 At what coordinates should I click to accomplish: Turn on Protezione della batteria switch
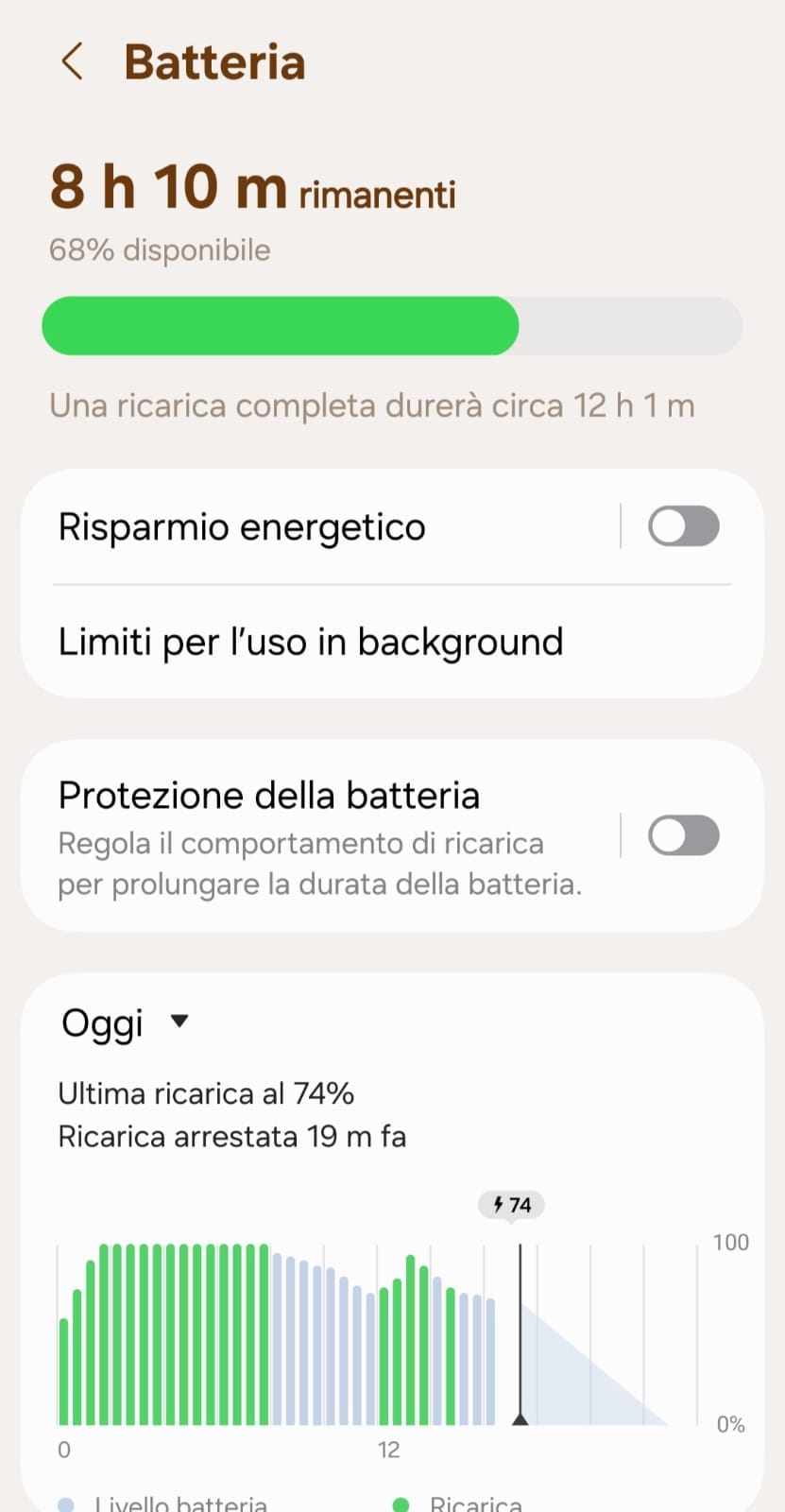[x=683, y=835]
